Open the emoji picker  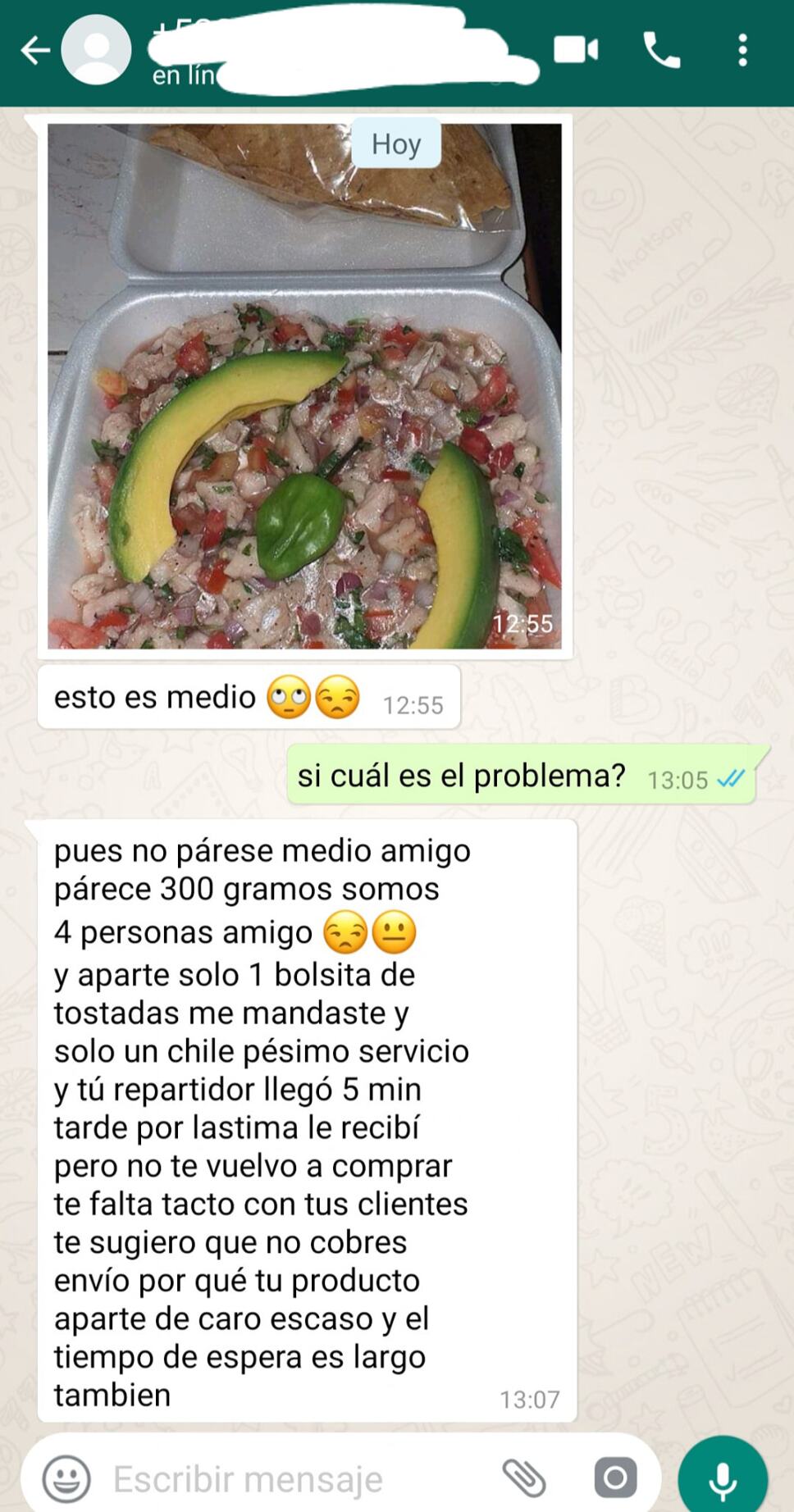click(66, 1479)
